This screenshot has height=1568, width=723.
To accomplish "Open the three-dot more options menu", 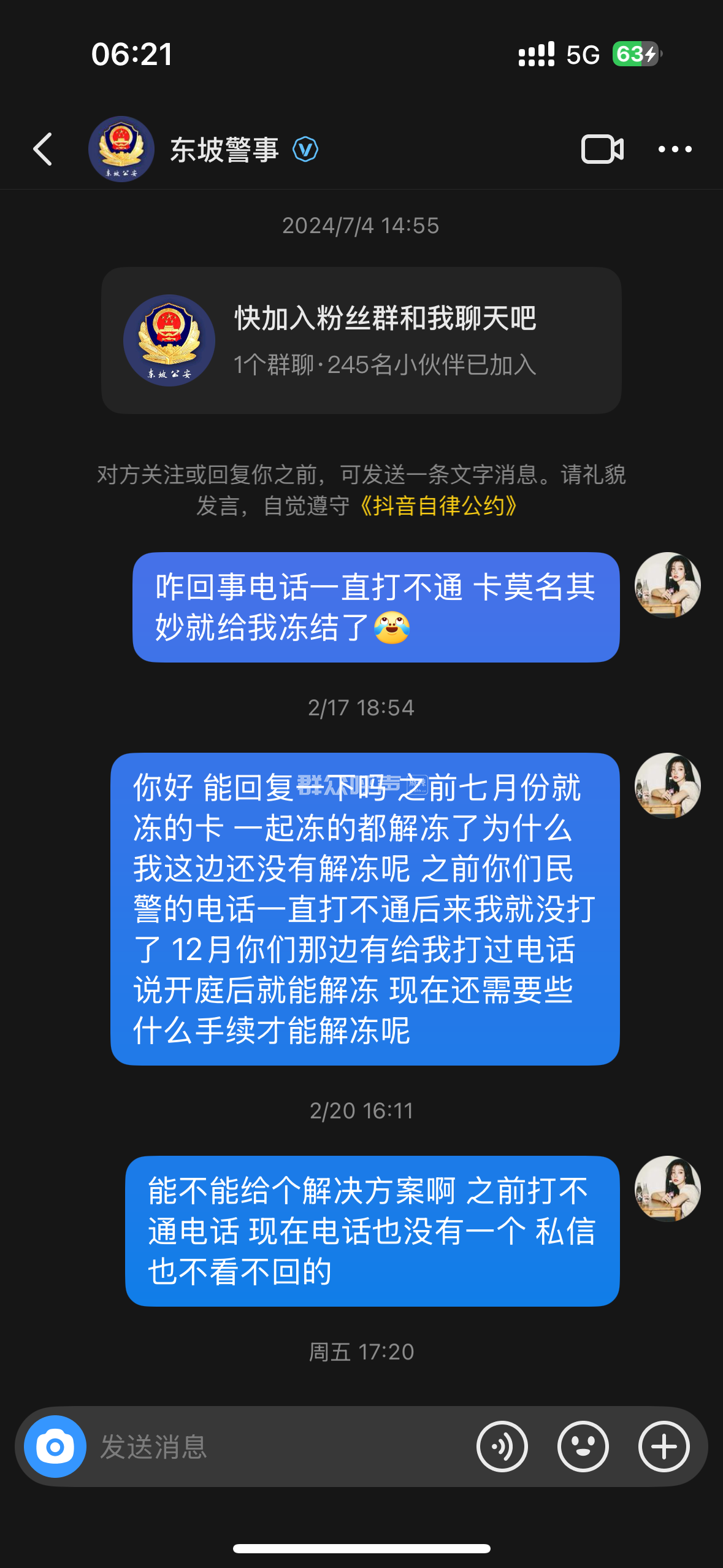I will pyautogui.click(x=675, y=149).
